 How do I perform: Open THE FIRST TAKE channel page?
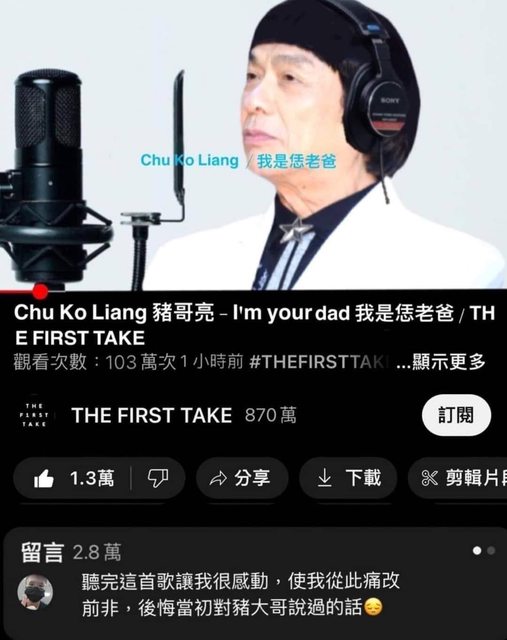pos(151,416)
